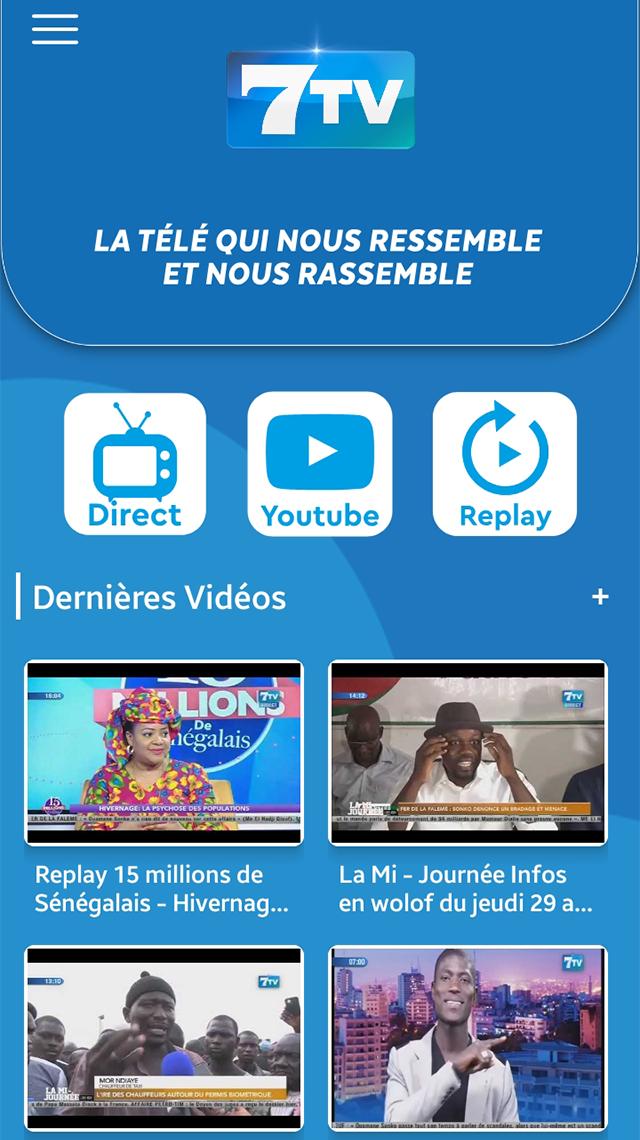Tap the plus icon beside Dernières Vidéos
Viewport: 640px width, 1140px height.
point(600,597)
